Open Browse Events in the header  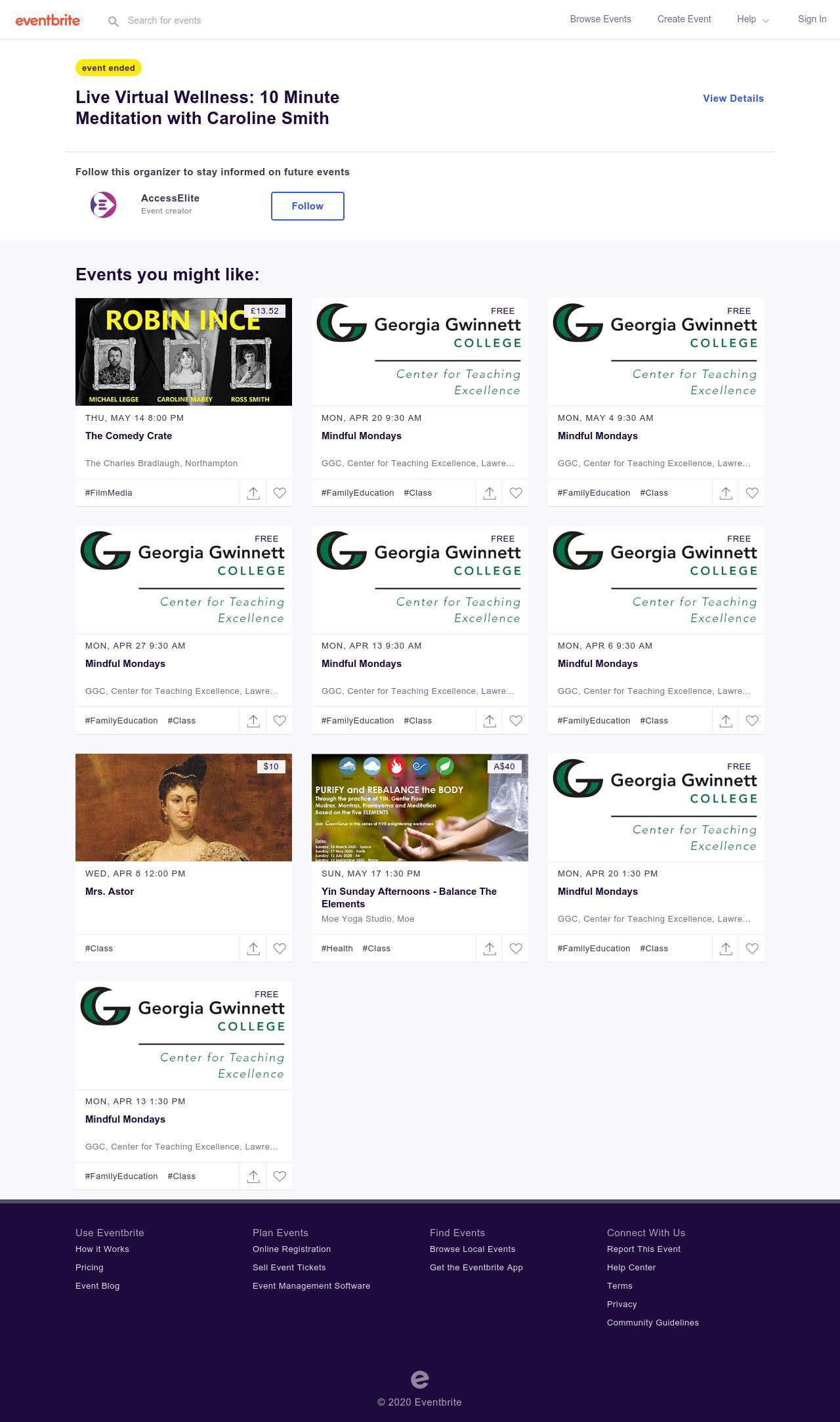pos(600,19)
